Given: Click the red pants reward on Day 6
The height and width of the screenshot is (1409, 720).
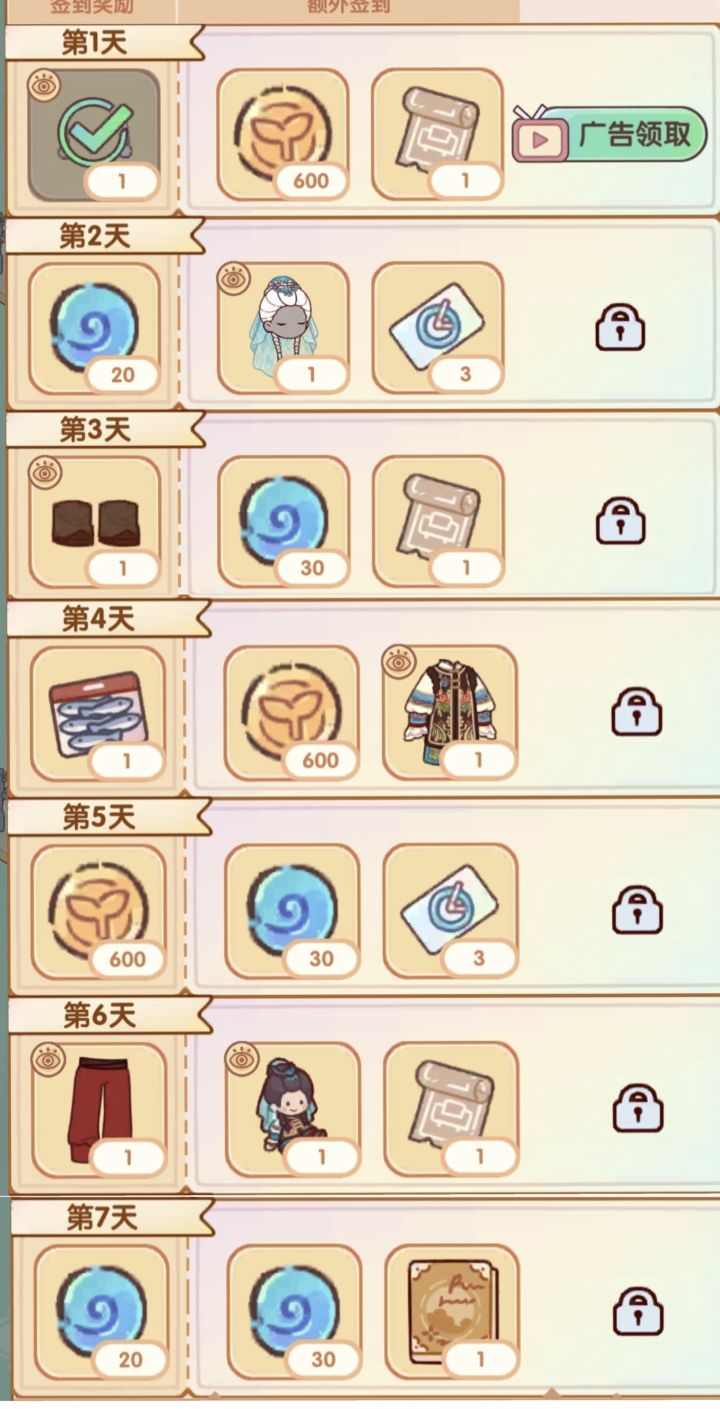Looking at the screenshot, I should coord(97,1101).
